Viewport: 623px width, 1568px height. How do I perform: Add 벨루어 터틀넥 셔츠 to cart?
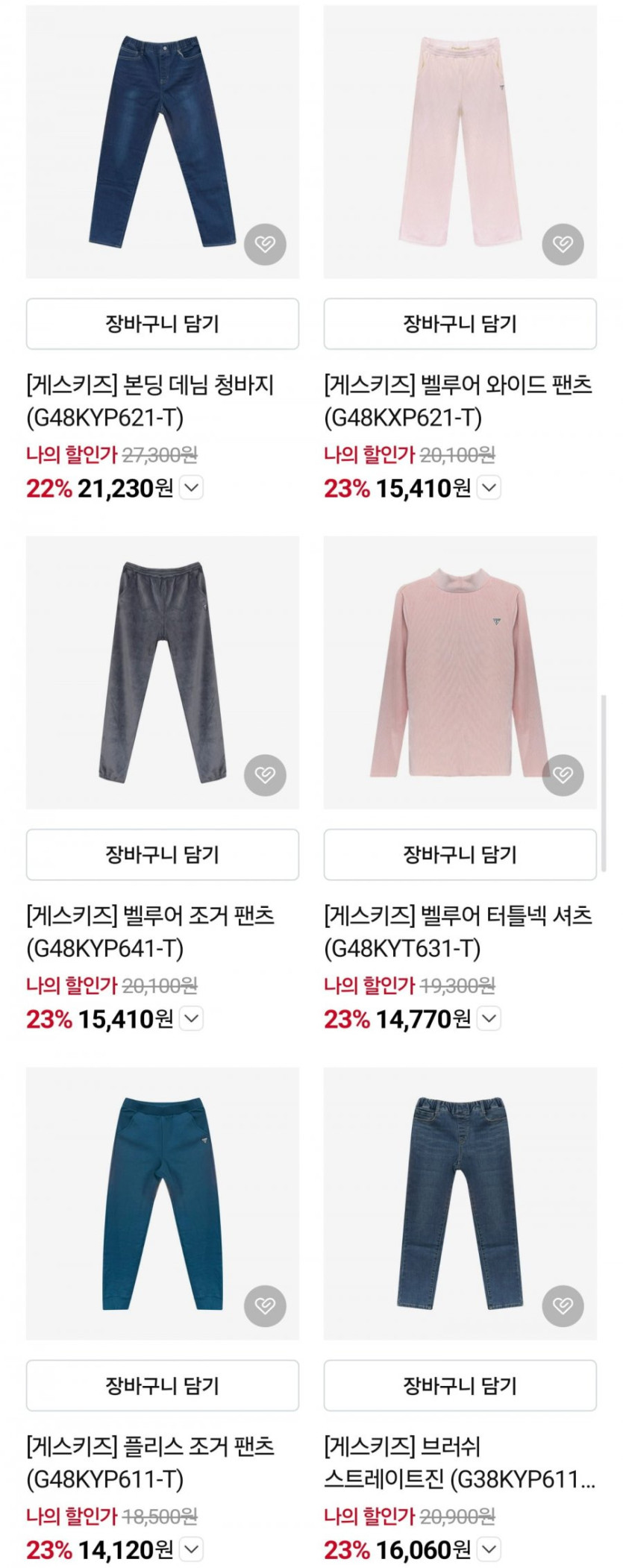pos(460,854)
